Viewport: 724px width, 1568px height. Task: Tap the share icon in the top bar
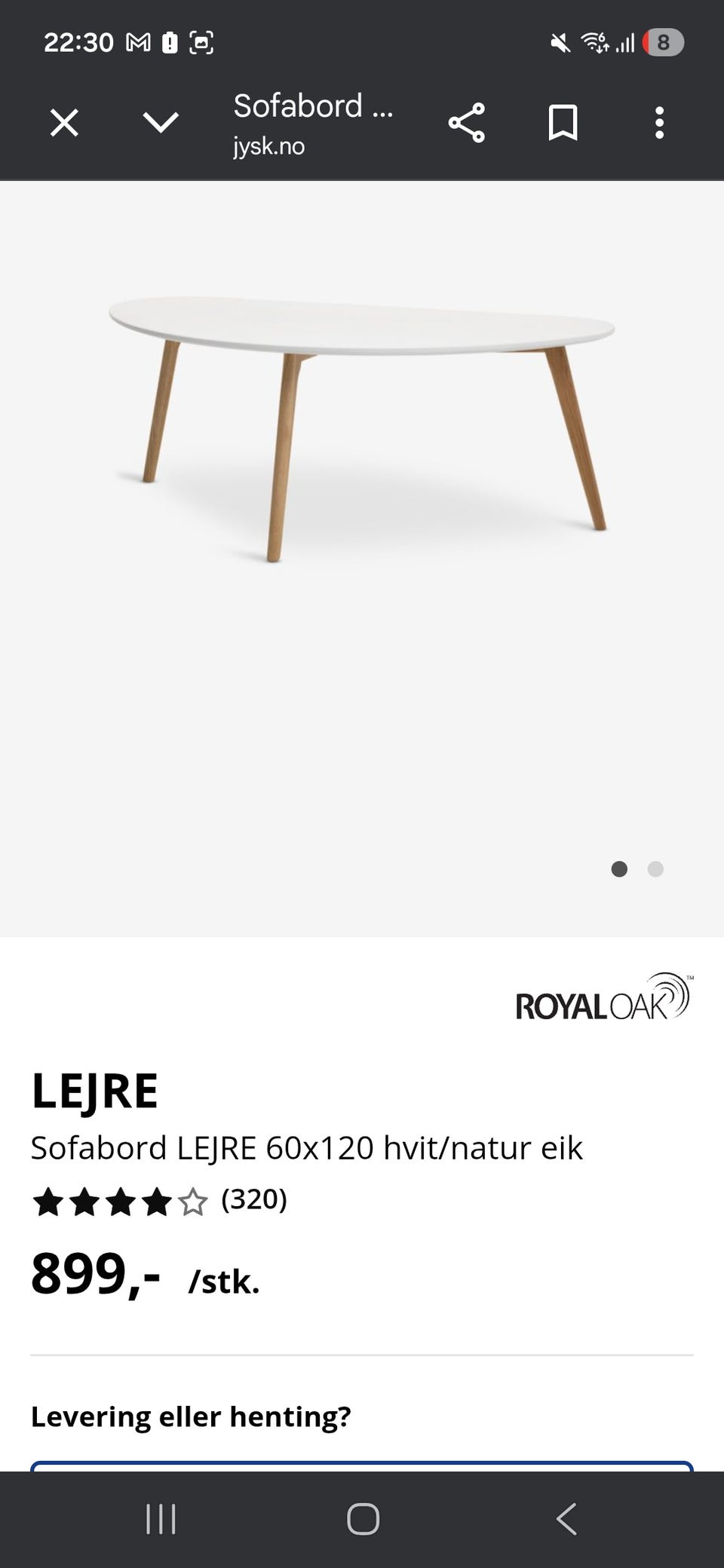467,123
